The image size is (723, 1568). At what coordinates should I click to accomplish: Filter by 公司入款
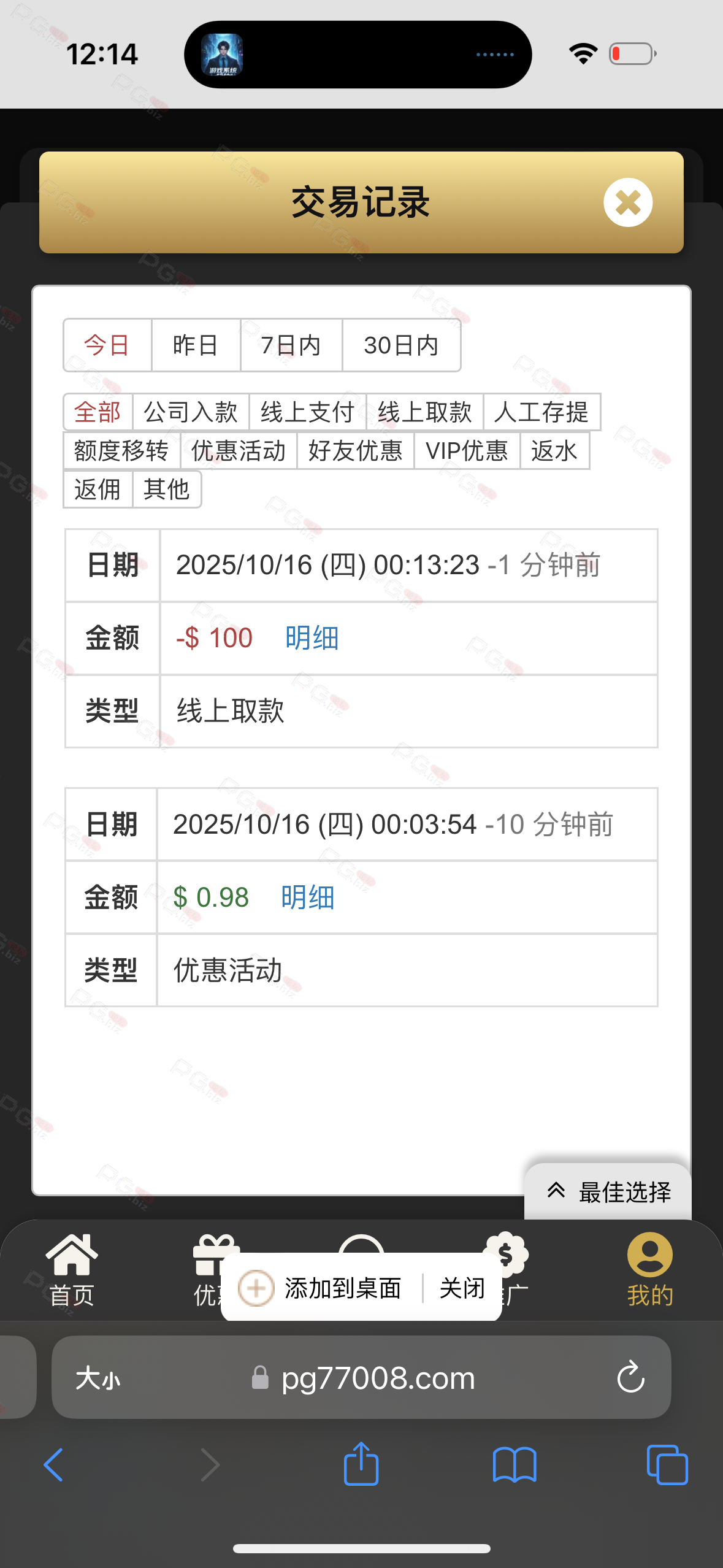191,412
